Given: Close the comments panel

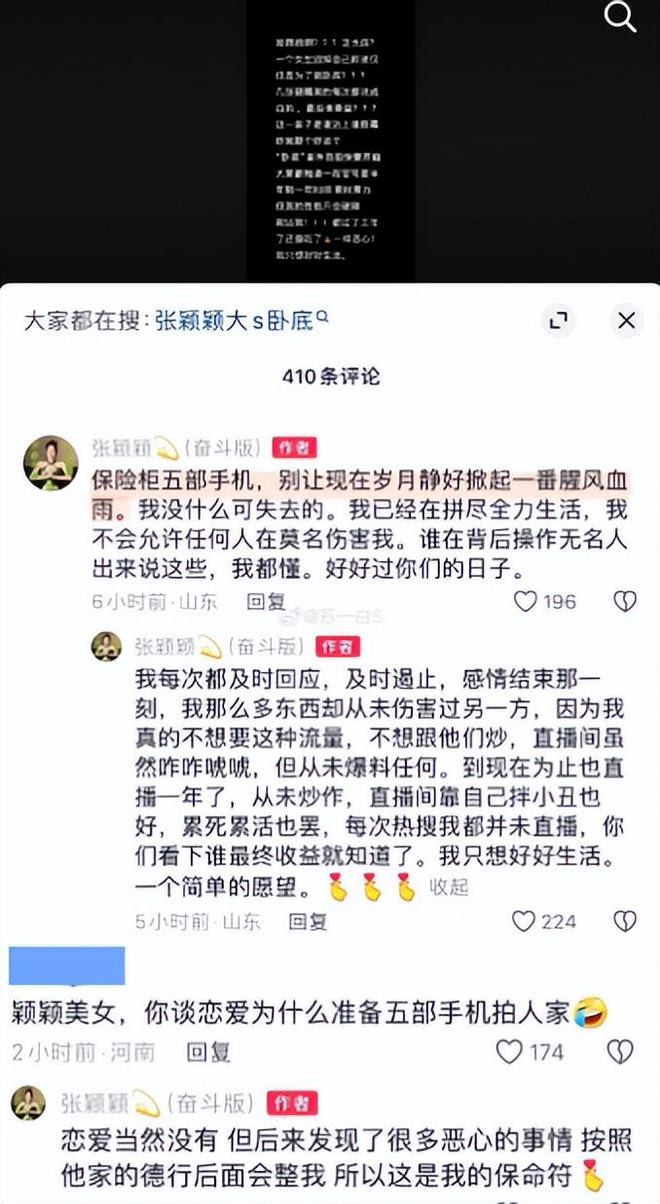Looking at the screenshot, I should click(x=626, y=320).
